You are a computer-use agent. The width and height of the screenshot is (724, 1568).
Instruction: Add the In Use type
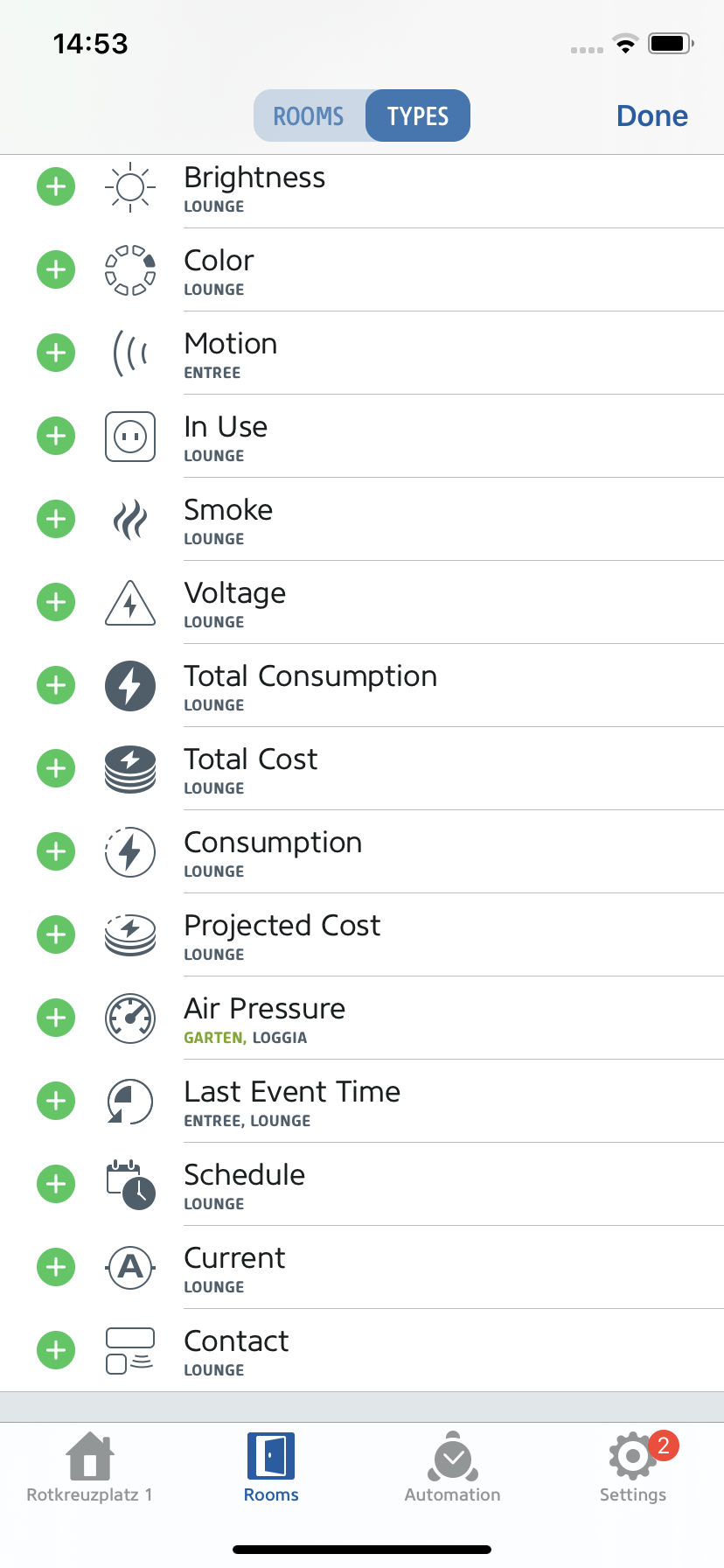click(56, 436)
